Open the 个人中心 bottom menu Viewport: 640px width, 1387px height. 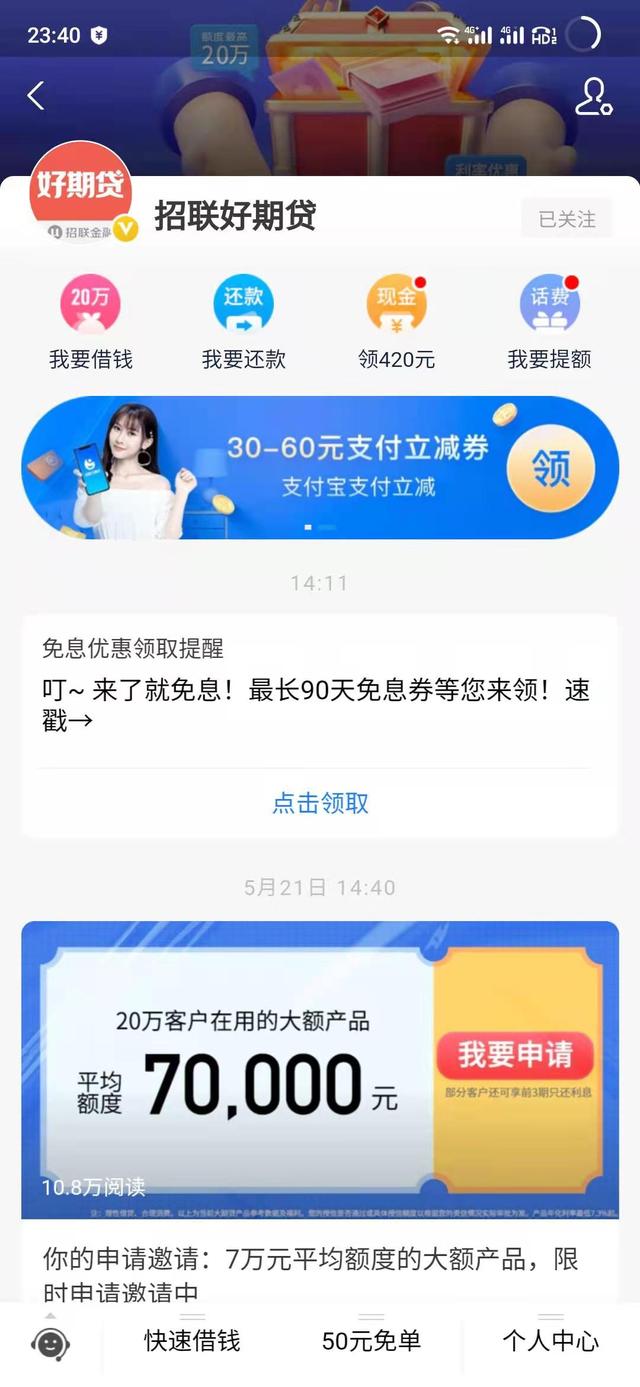pyautogui.click(x=550, y=1341)
